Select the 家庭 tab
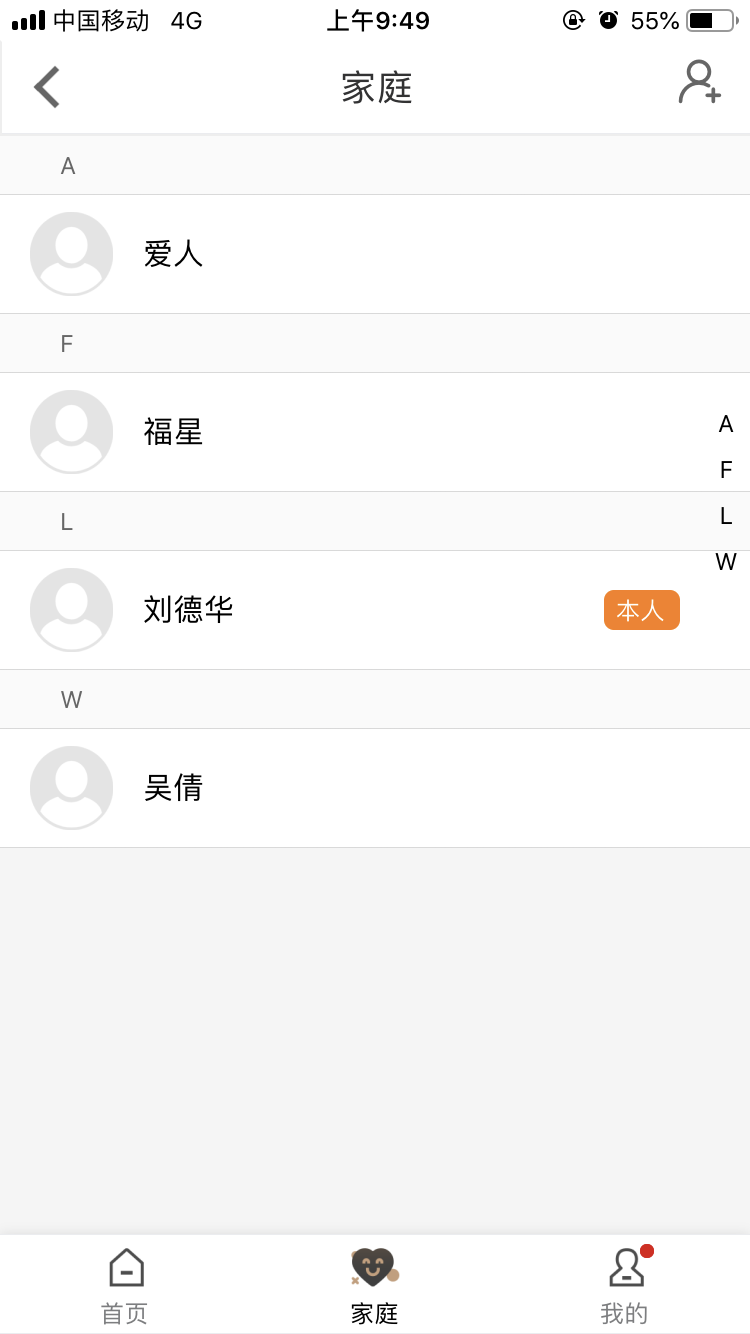750x1334 pixels. tap(375, 1286)
